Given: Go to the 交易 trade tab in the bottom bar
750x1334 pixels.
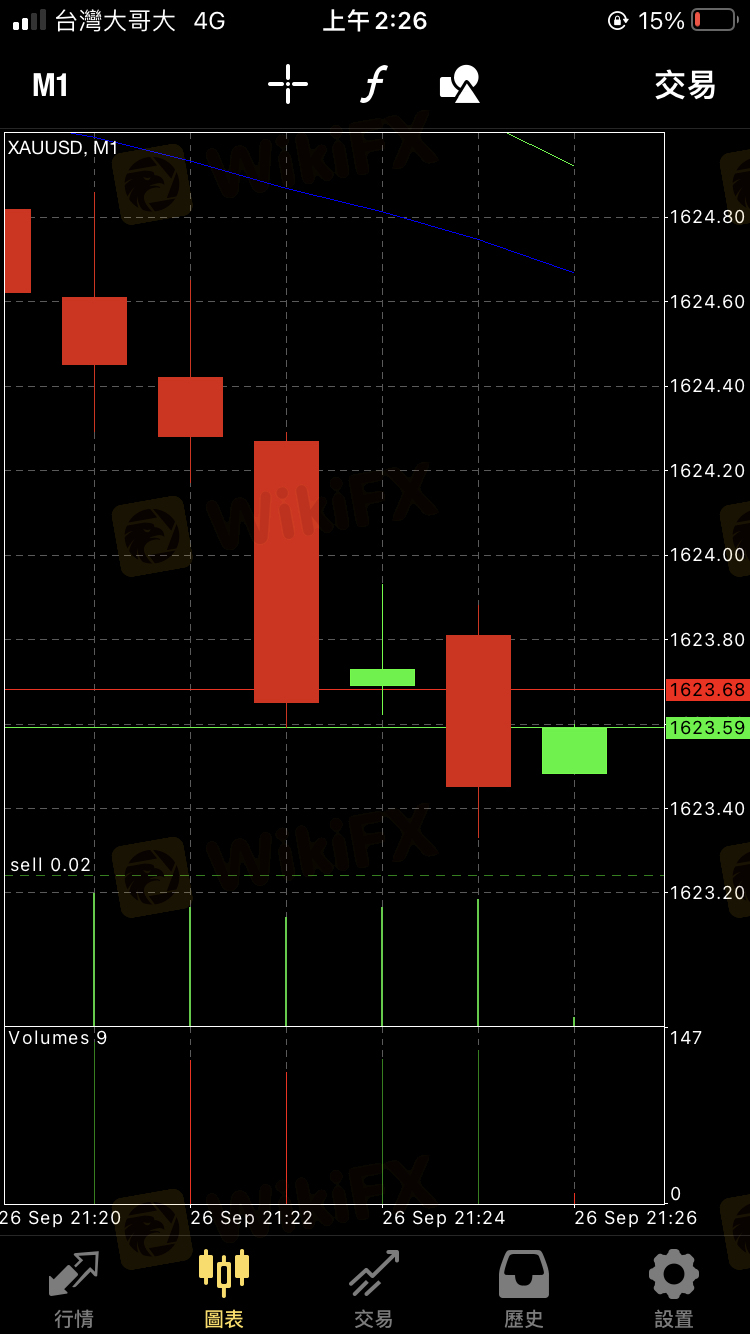Looking at the screenshot, I should point(374,1288).
